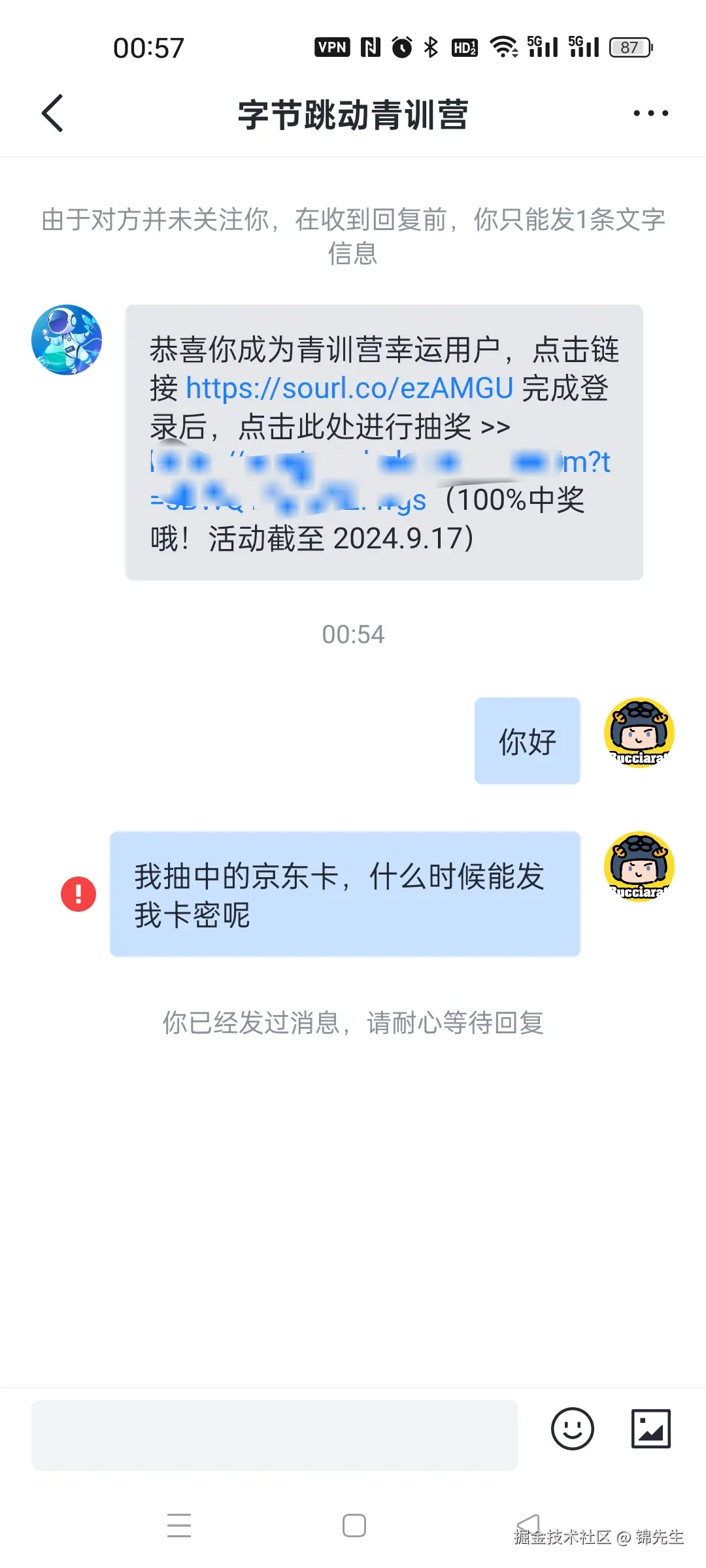Open the NFC icon in the status bar
Screen dimensions: 706x1568
(x=370, y=46)
